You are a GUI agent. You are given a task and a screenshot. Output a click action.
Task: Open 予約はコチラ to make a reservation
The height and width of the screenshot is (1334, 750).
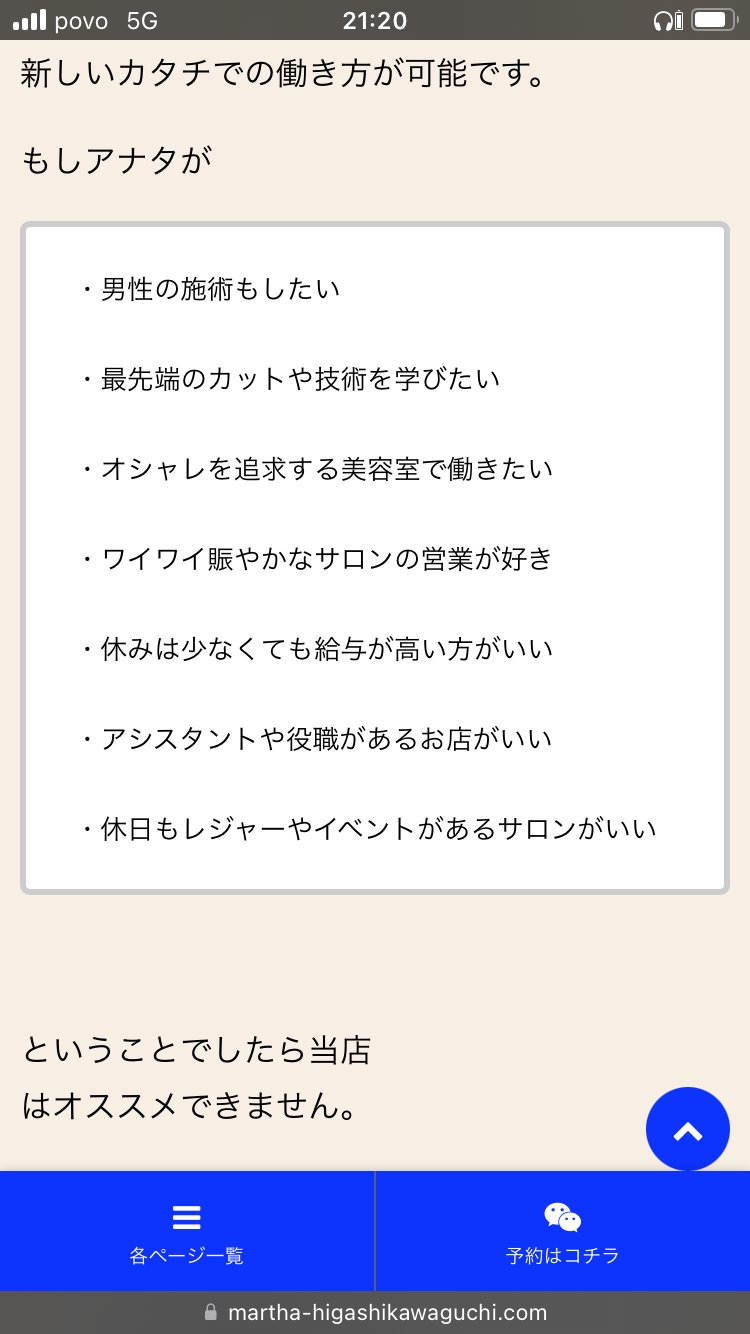click(563, 1232)
